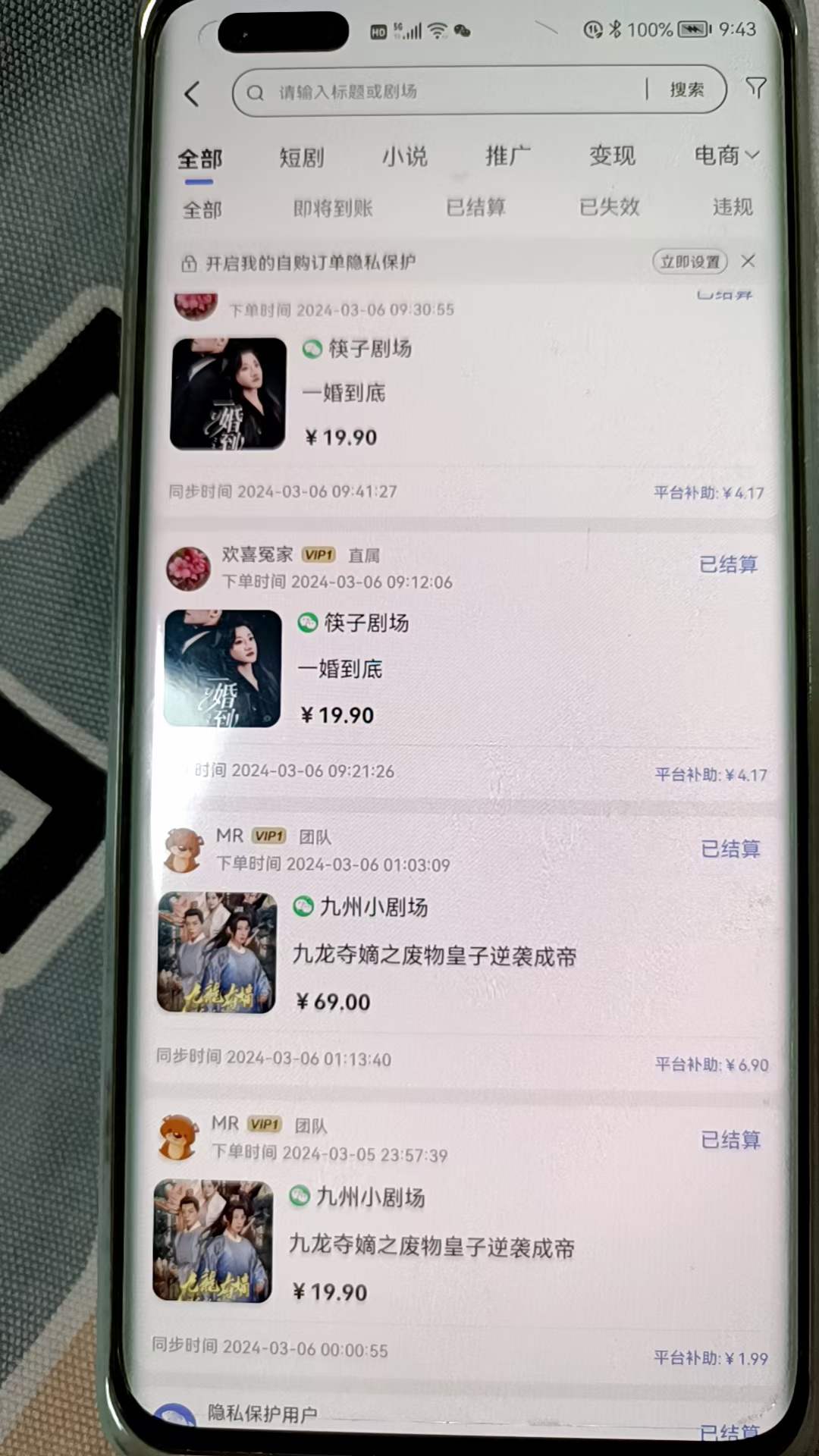The image size is (819, 1456).
Task: Open the ¥69.00 九龙夺嫡 order
Action: (434, 955)
